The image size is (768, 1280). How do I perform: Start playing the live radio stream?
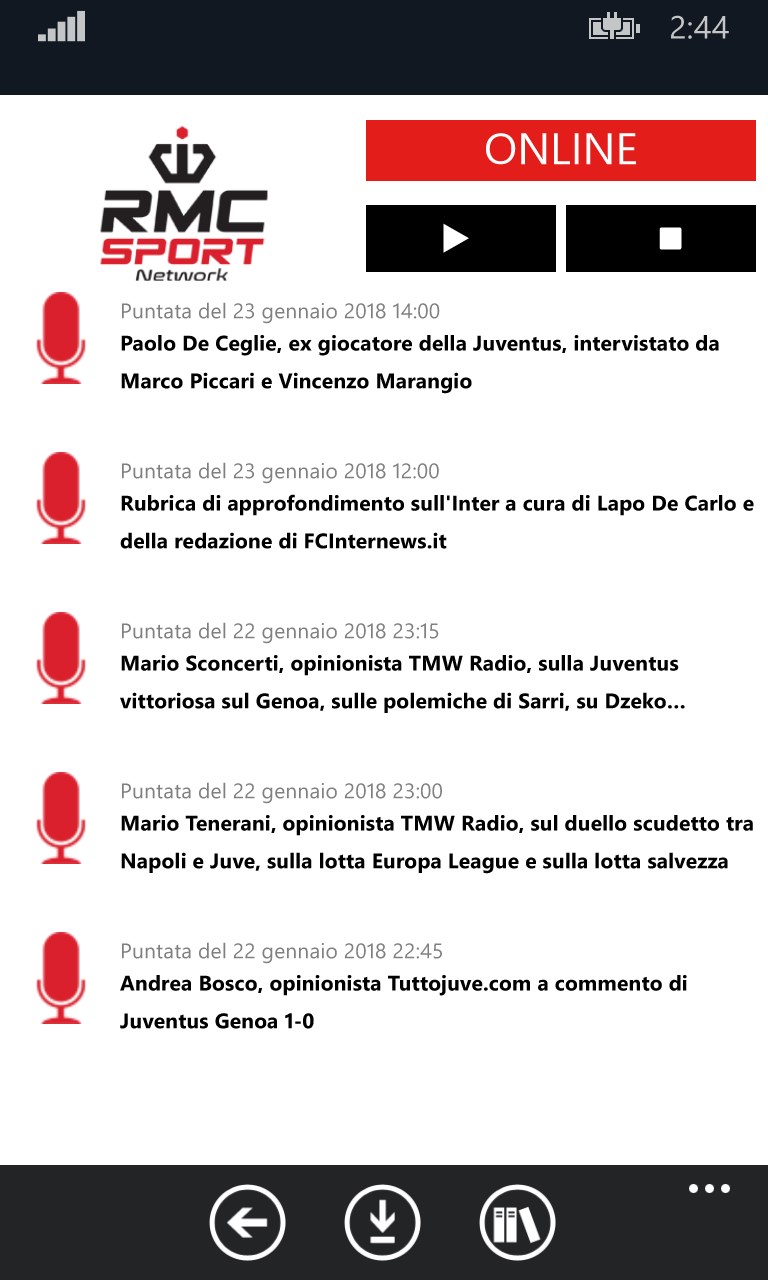pos(460,238)
